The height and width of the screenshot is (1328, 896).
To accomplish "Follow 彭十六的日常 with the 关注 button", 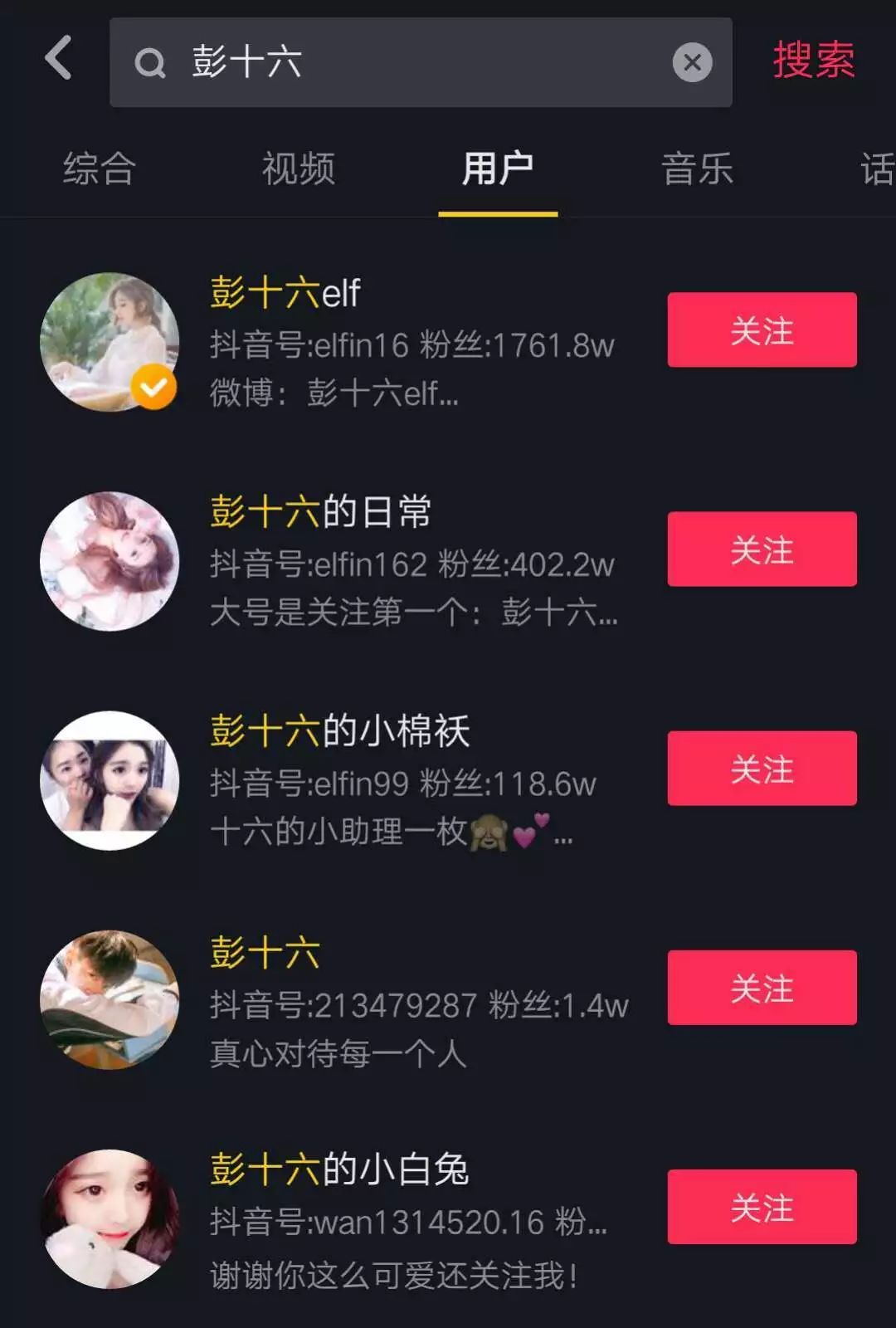I will [761, 549].
